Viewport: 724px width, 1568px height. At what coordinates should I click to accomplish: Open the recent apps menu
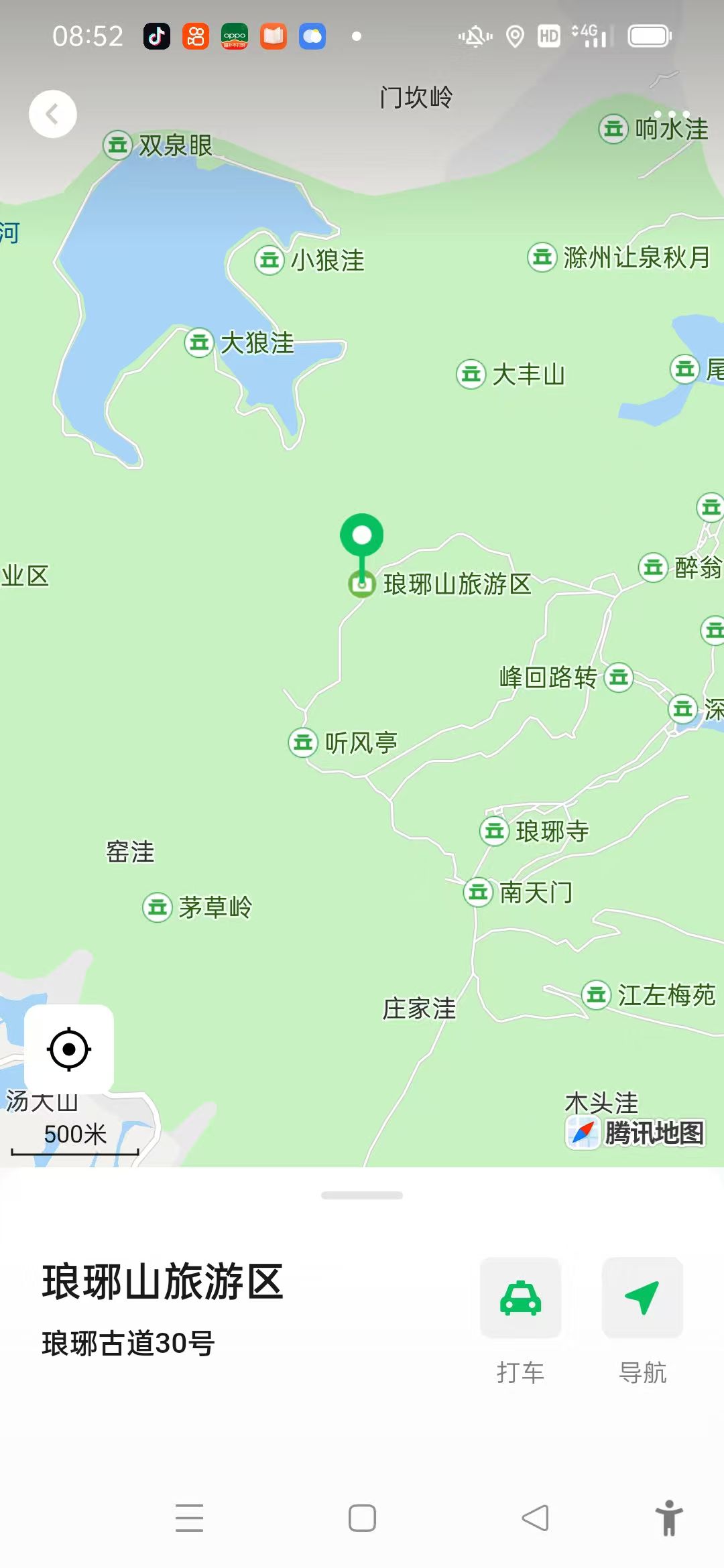pos(189,1518)
